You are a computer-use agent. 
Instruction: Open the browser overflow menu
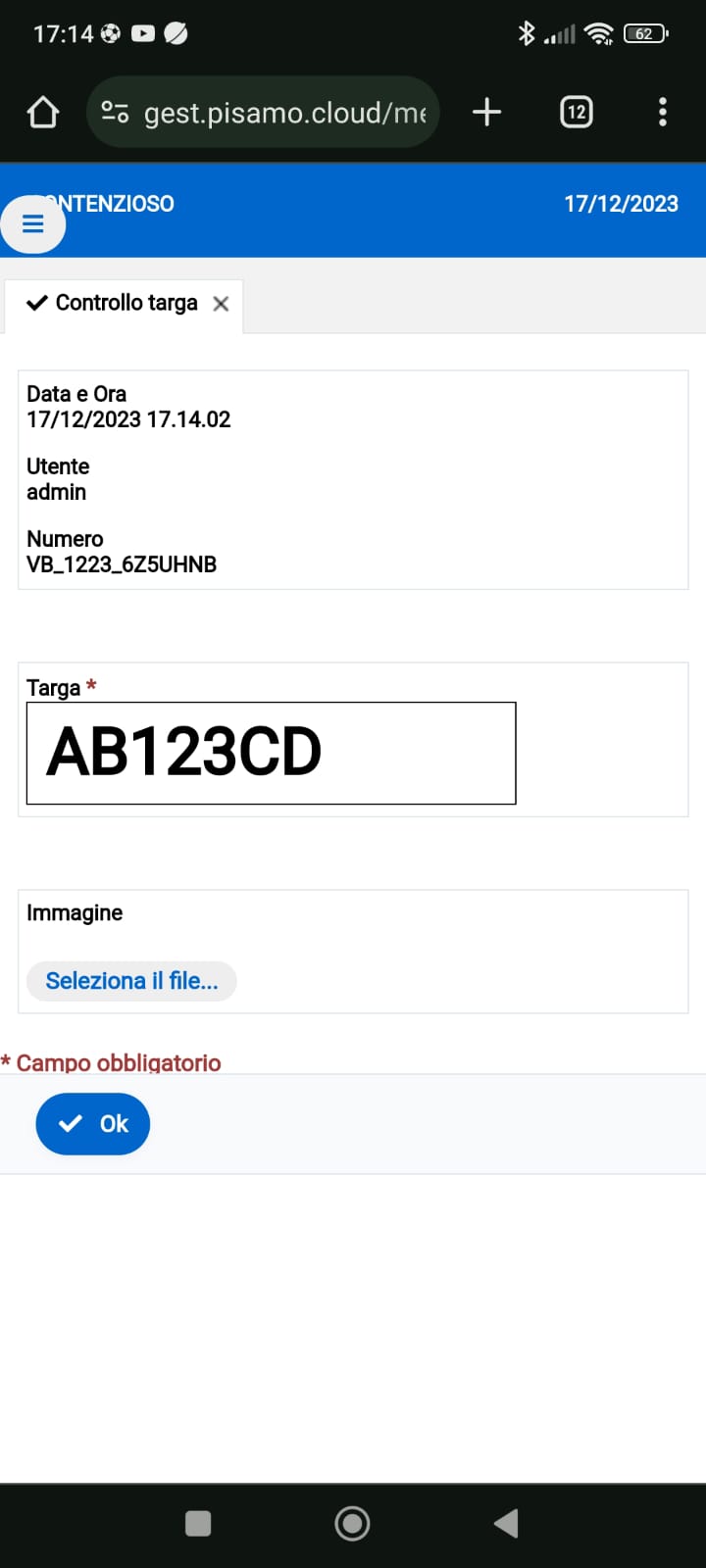click(663, 113)
